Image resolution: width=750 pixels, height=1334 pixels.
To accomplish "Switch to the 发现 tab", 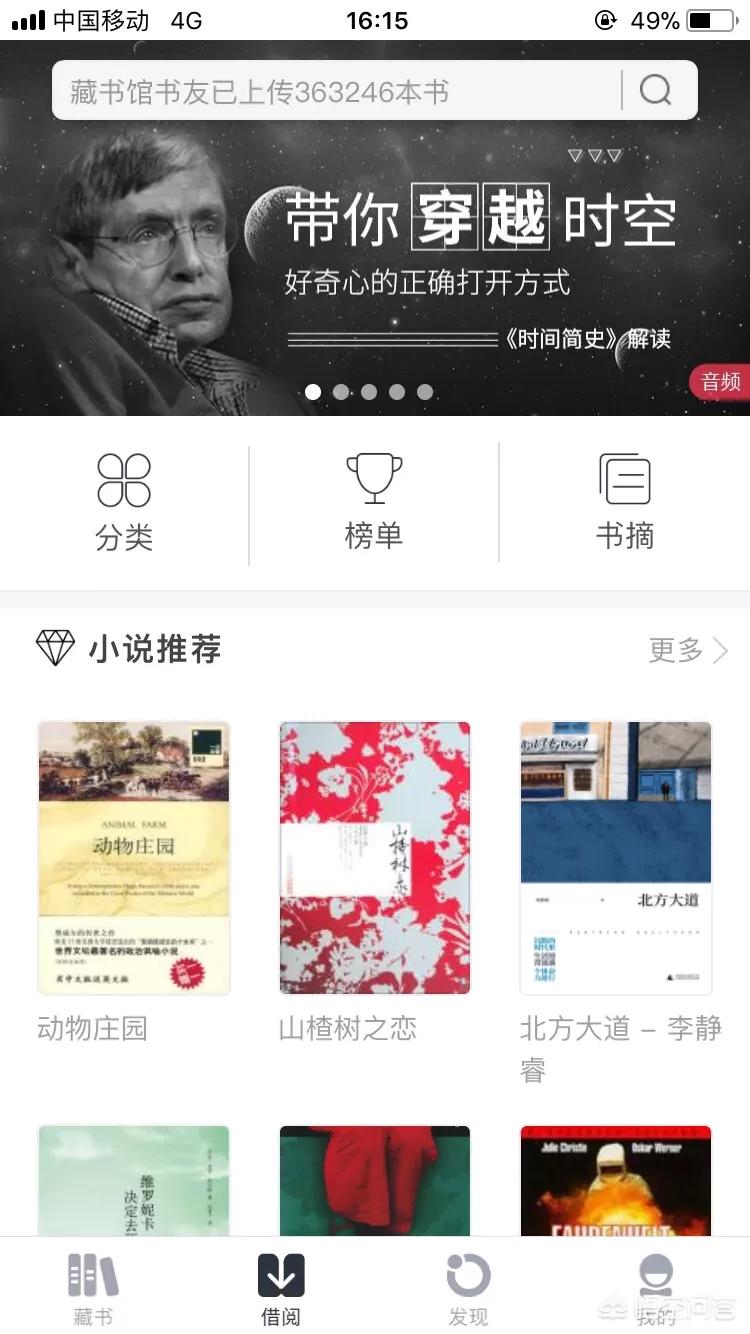I will 468,1288.
